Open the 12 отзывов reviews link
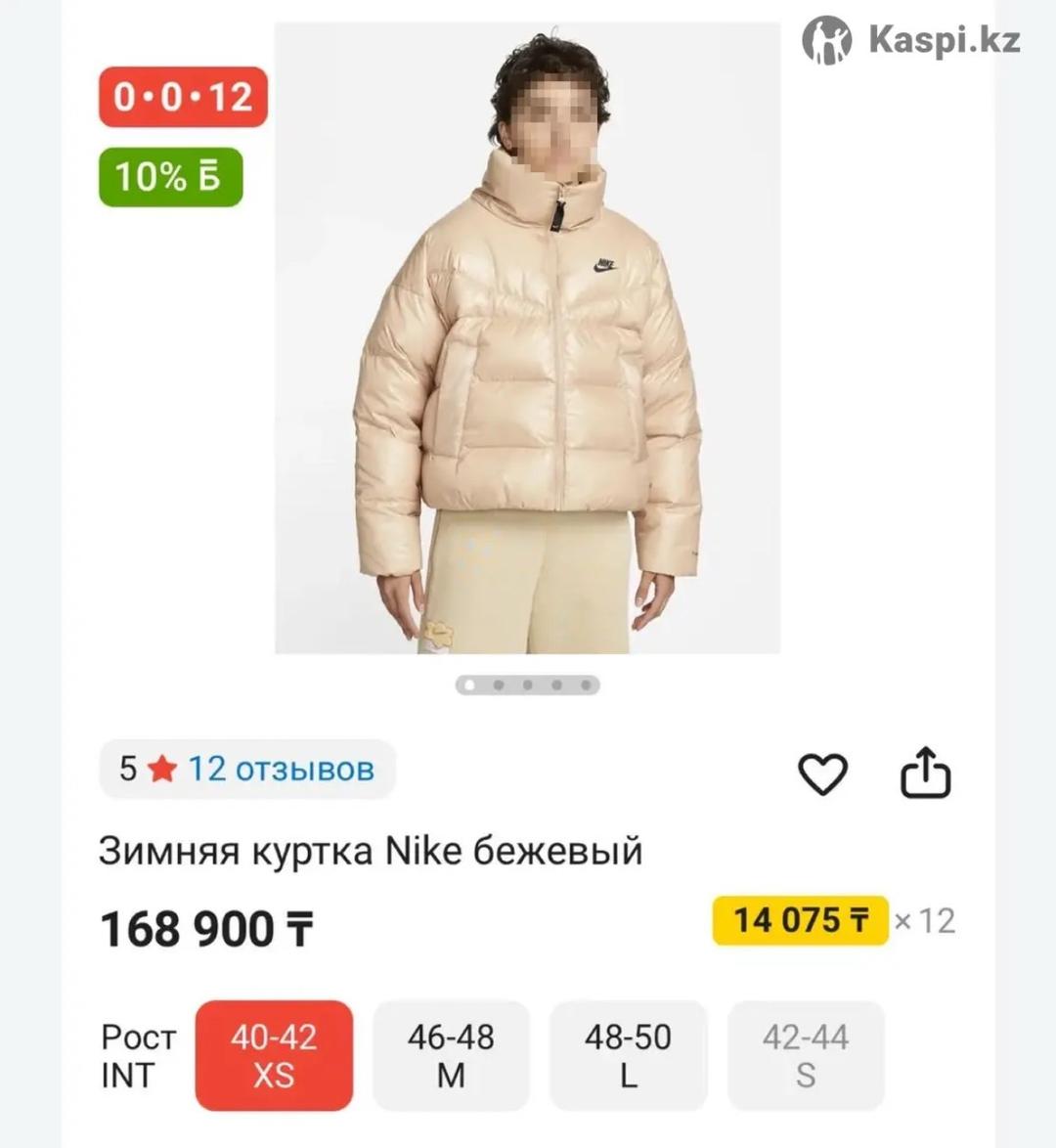Viewport: 1056px width, 1148px height. pyautogui.click(x=282, y=769)
